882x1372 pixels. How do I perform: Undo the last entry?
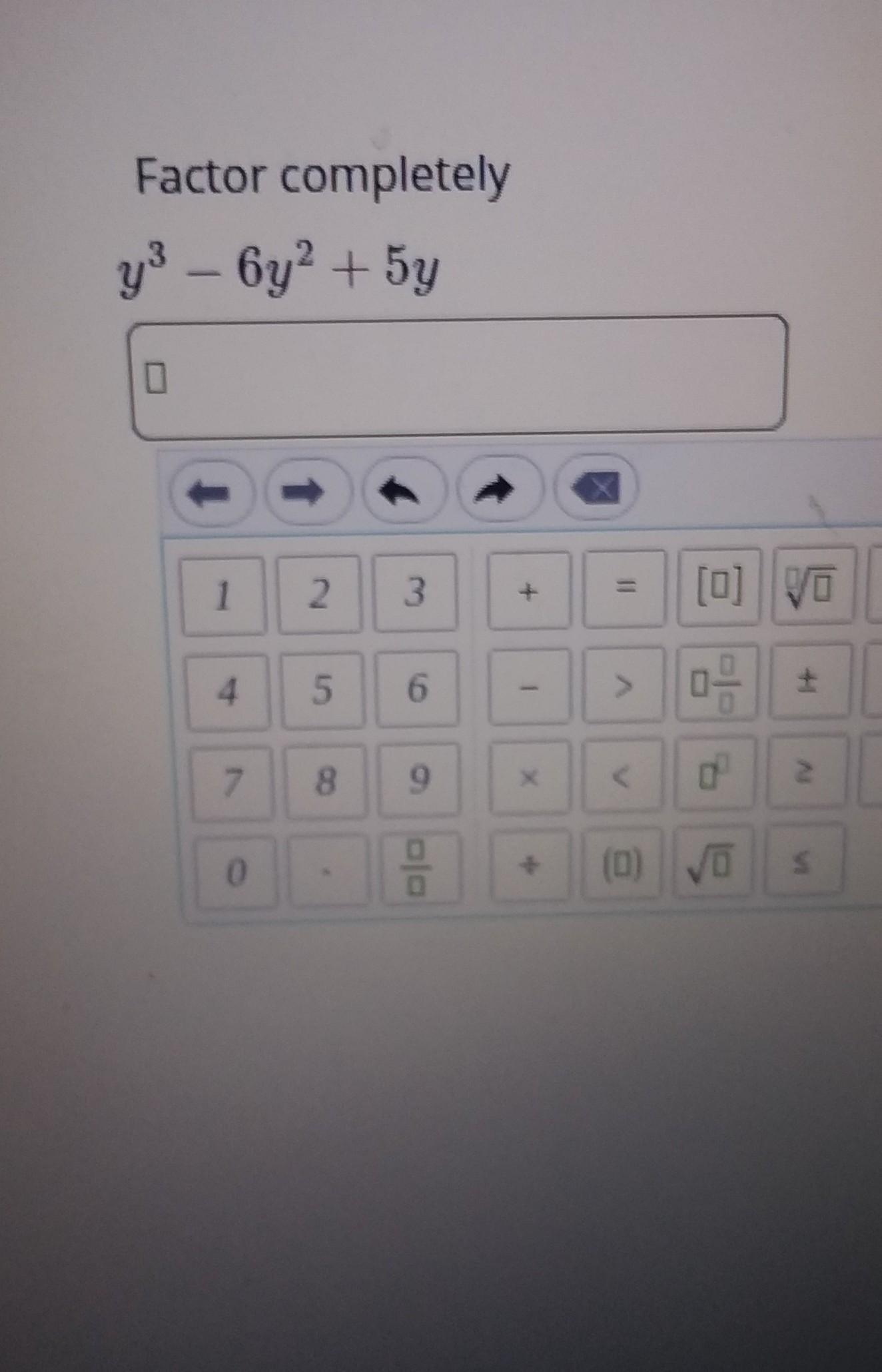(x=400, y=492)
